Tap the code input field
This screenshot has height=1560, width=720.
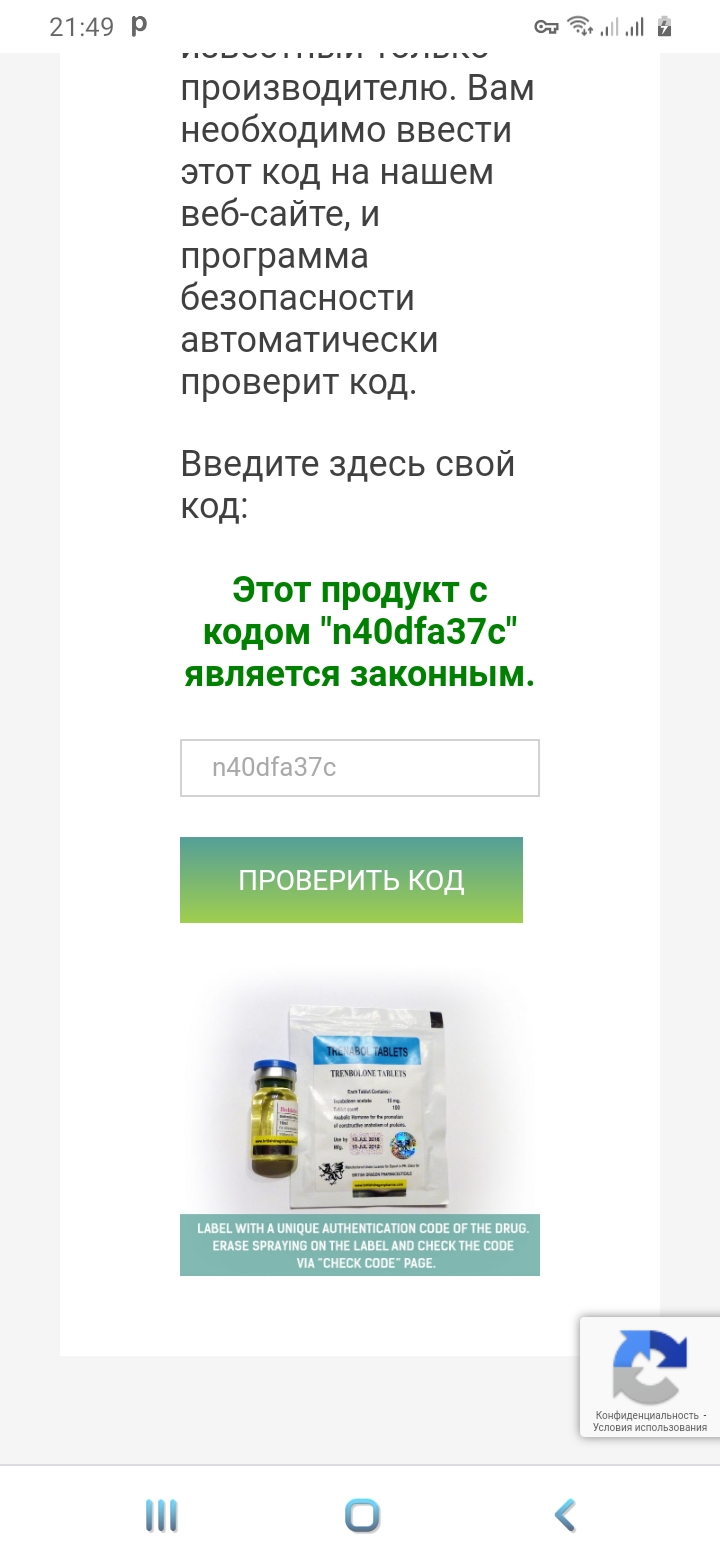[x=360, y=768]
